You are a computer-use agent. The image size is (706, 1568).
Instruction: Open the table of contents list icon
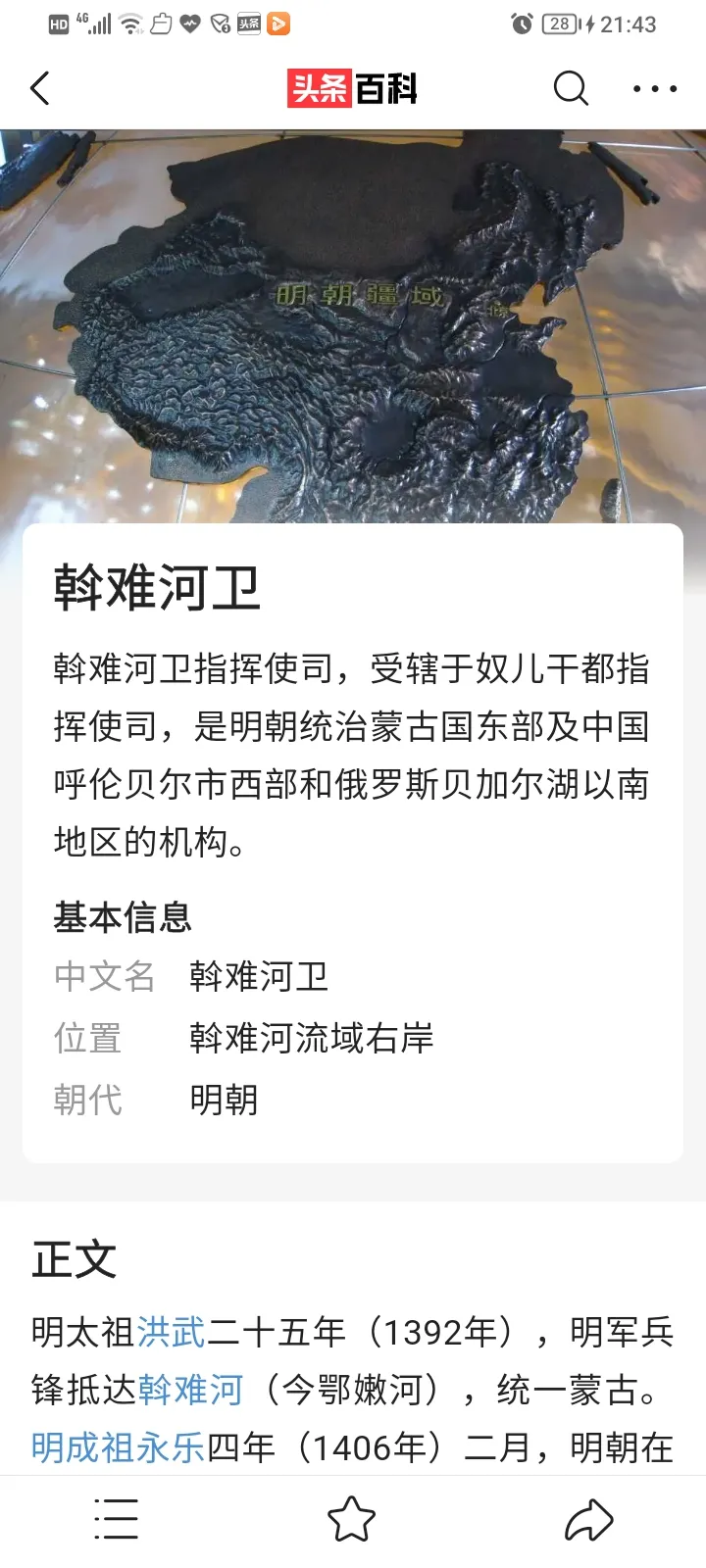[116, 1519]
